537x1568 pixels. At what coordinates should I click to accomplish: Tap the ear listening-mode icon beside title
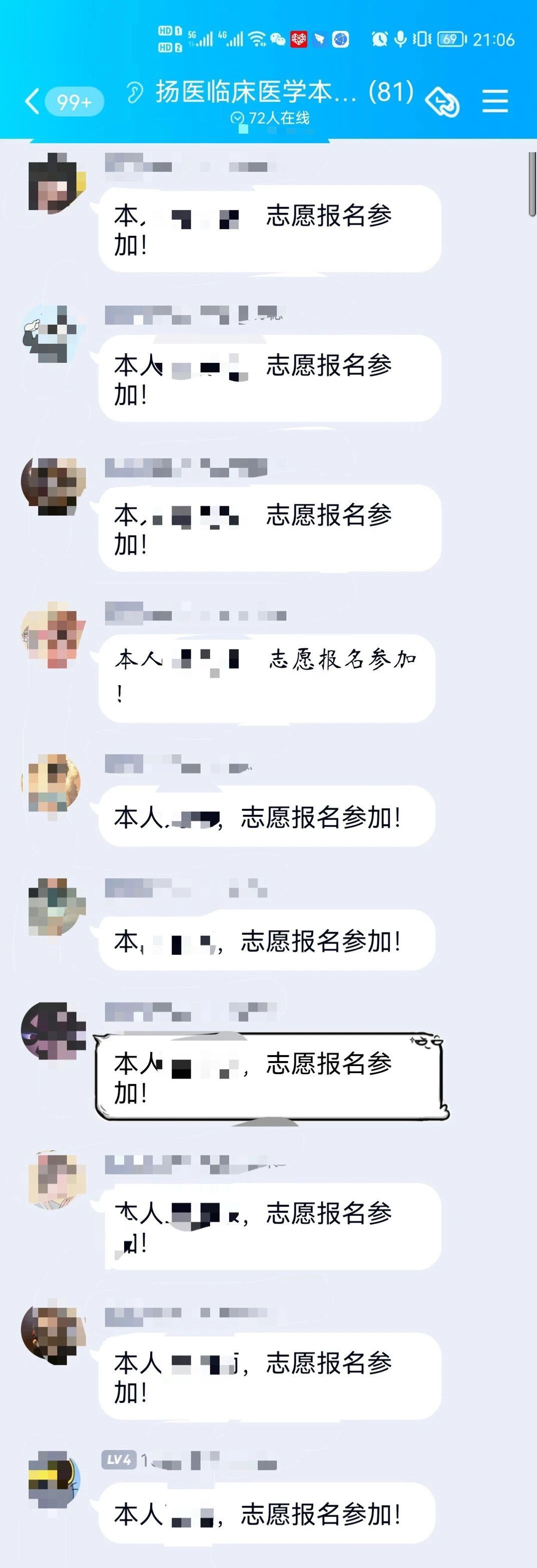pyautogui.click(x=135, y=93)
